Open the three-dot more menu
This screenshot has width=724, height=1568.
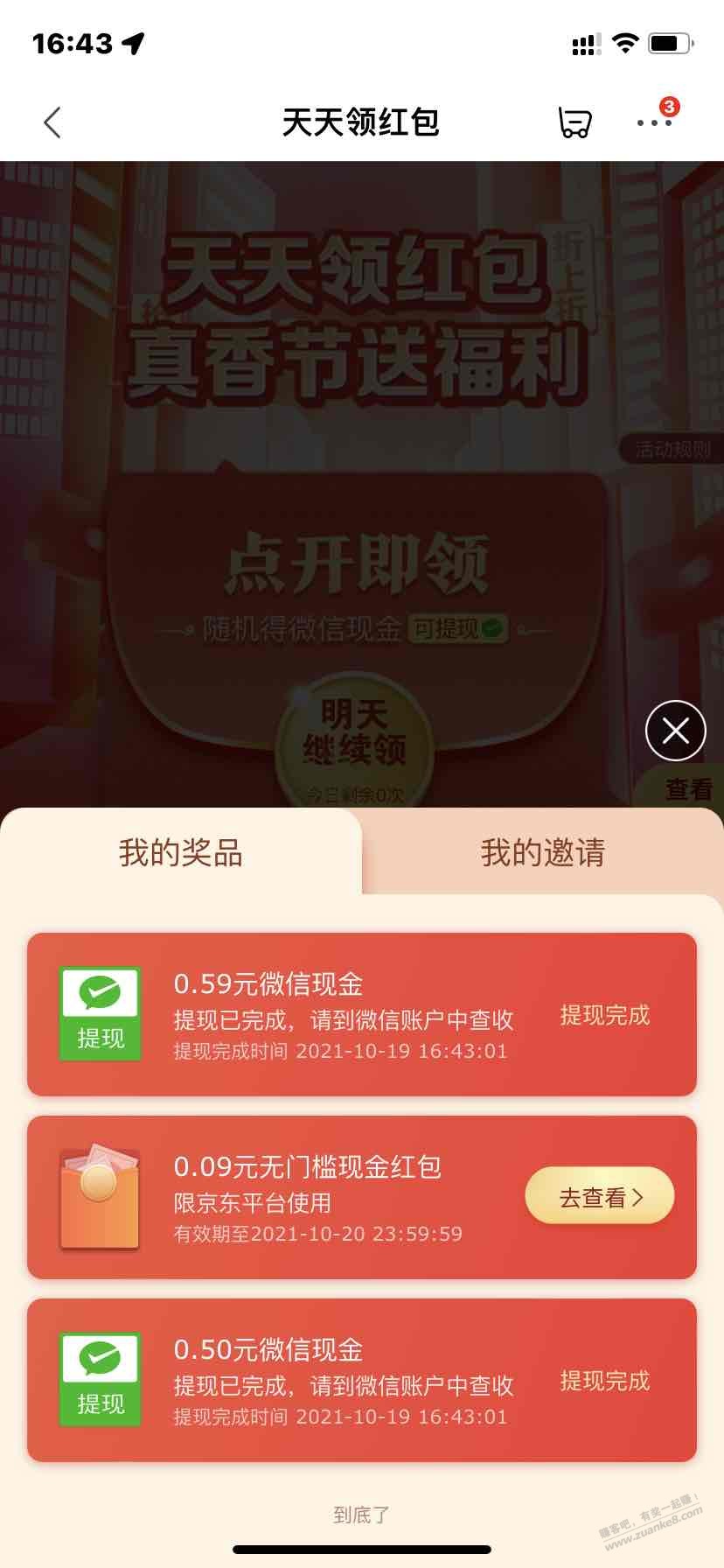click(x=653, y=122)
